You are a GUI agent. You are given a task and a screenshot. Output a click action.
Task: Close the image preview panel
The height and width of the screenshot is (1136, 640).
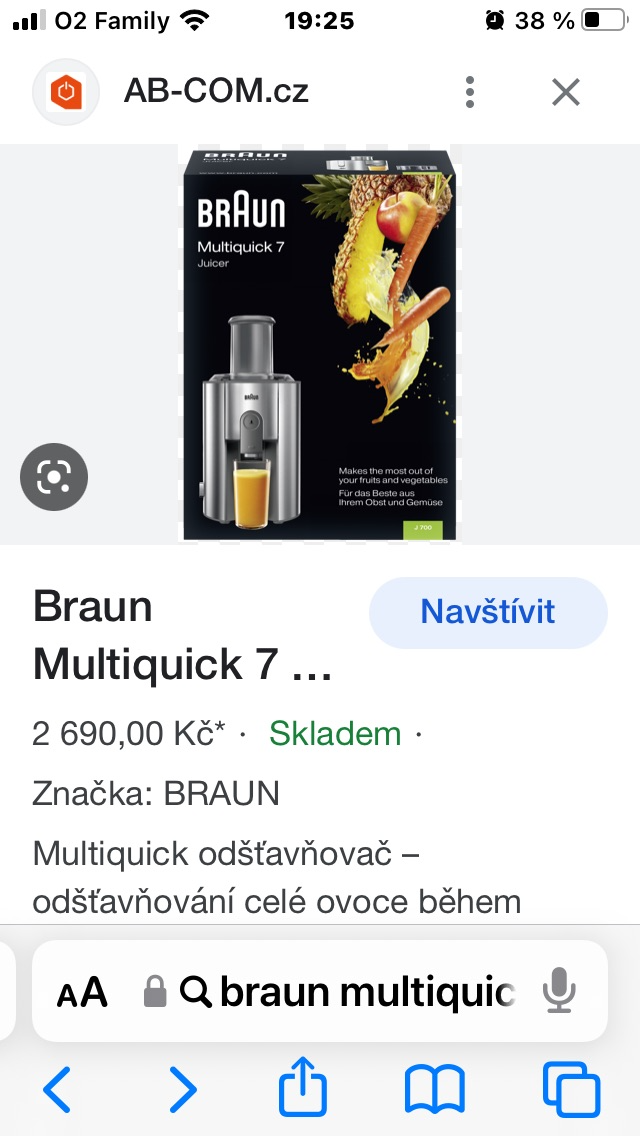pyautogui.click(x=566, y=92)
